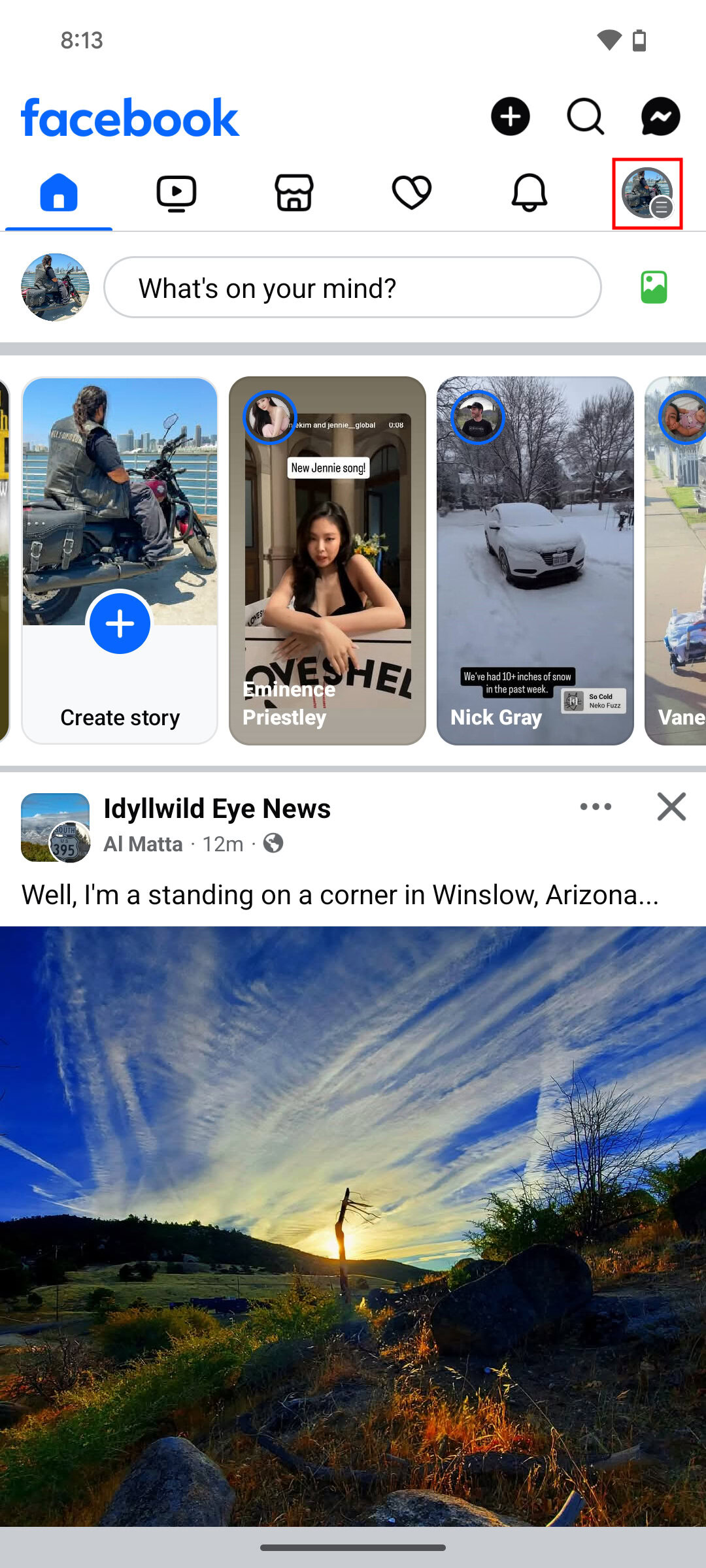Open the notifications bell tab

click(x=529, y=193)
